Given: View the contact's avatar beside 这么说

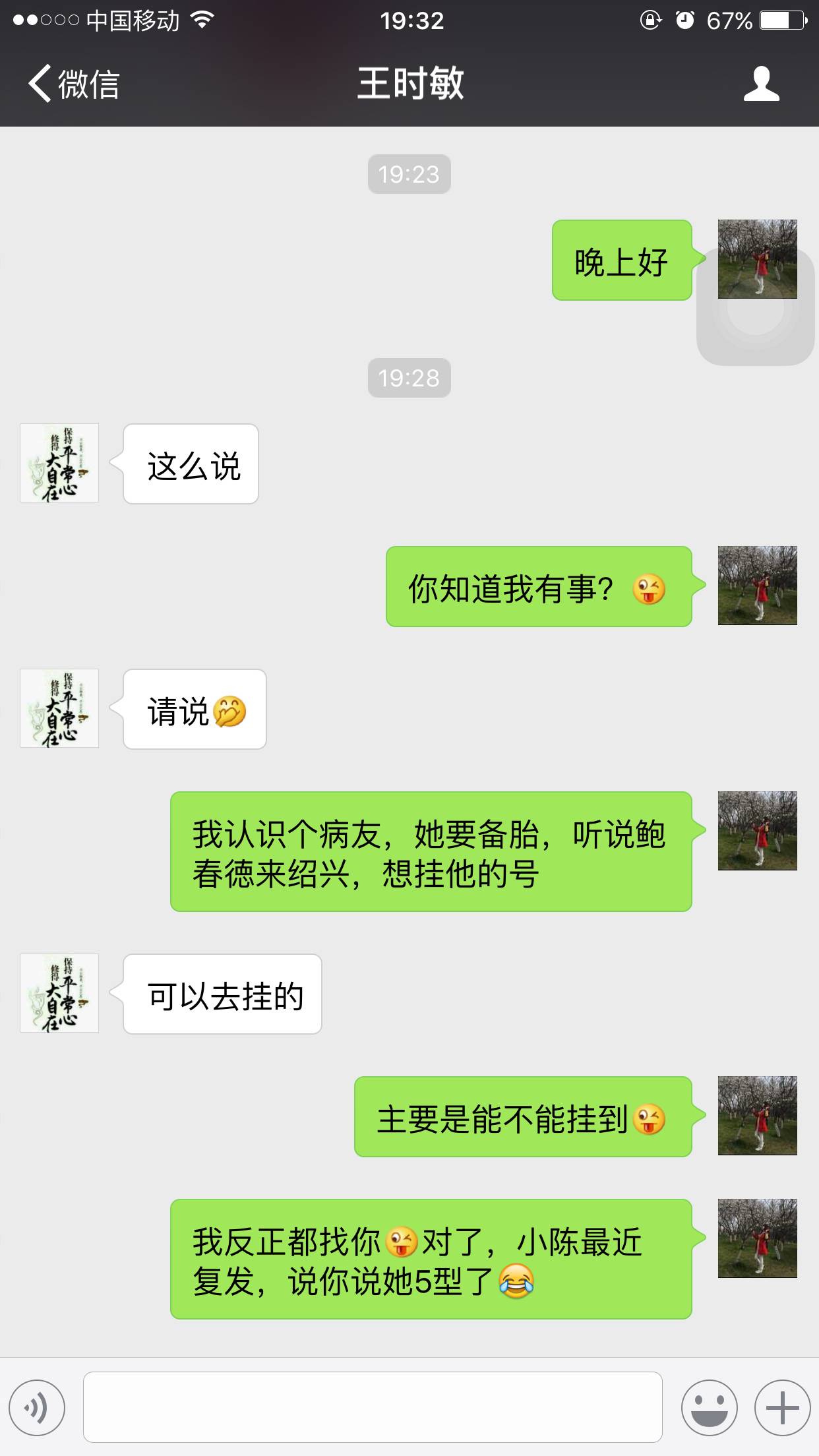Looking at the screenshot, I should point(59,463).
